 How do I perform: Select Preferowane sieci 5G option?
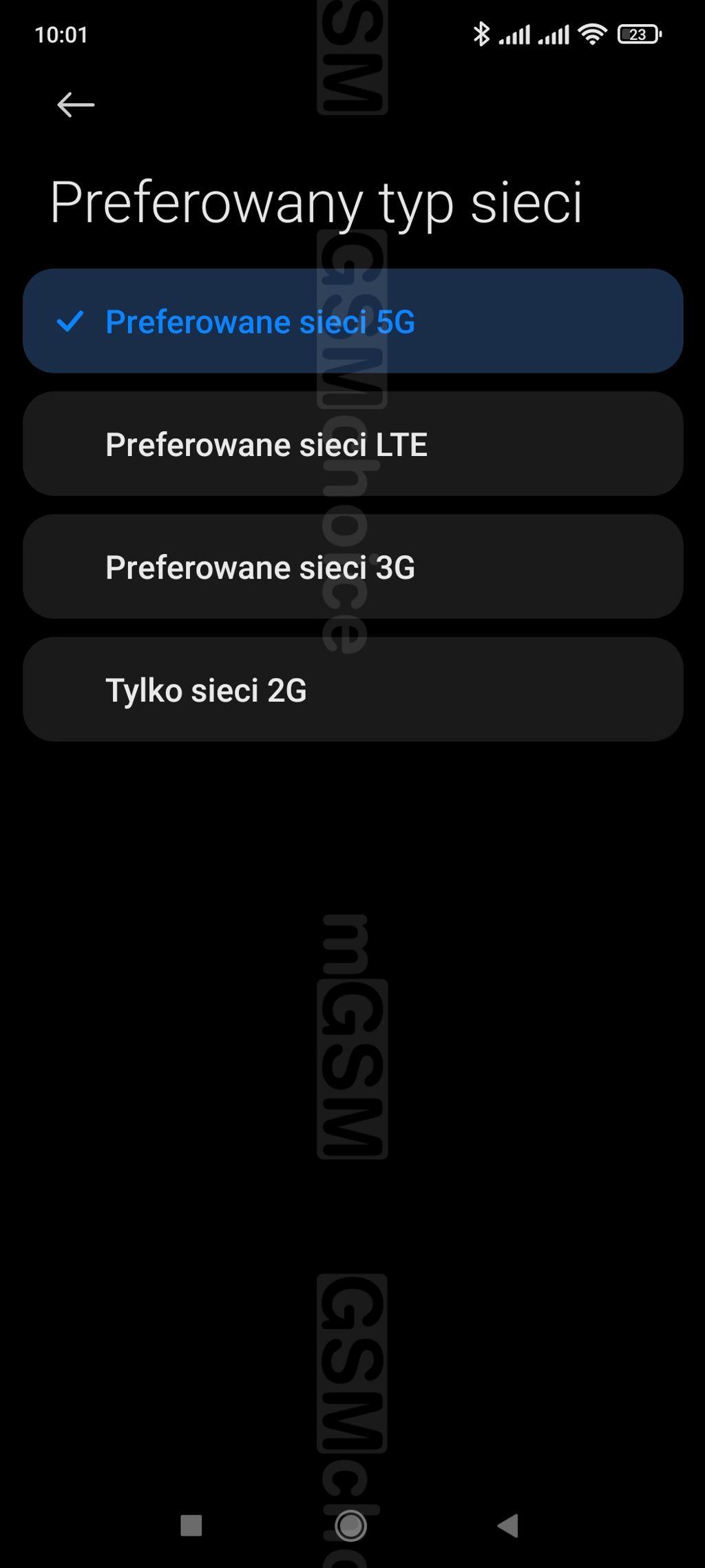tap(352, 321)
